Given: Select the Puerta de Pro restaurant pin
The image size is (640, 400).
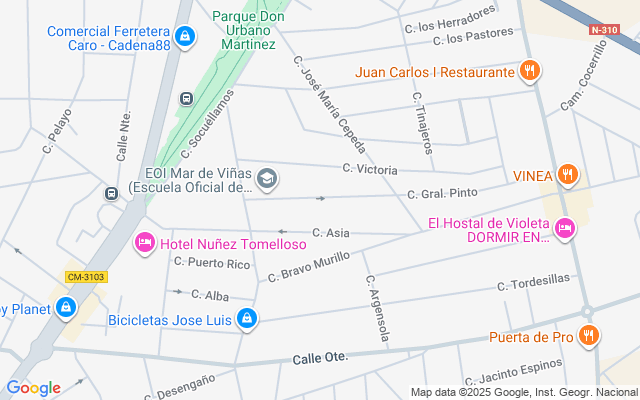Looking at the screenshot, I should tap(589, 337).
